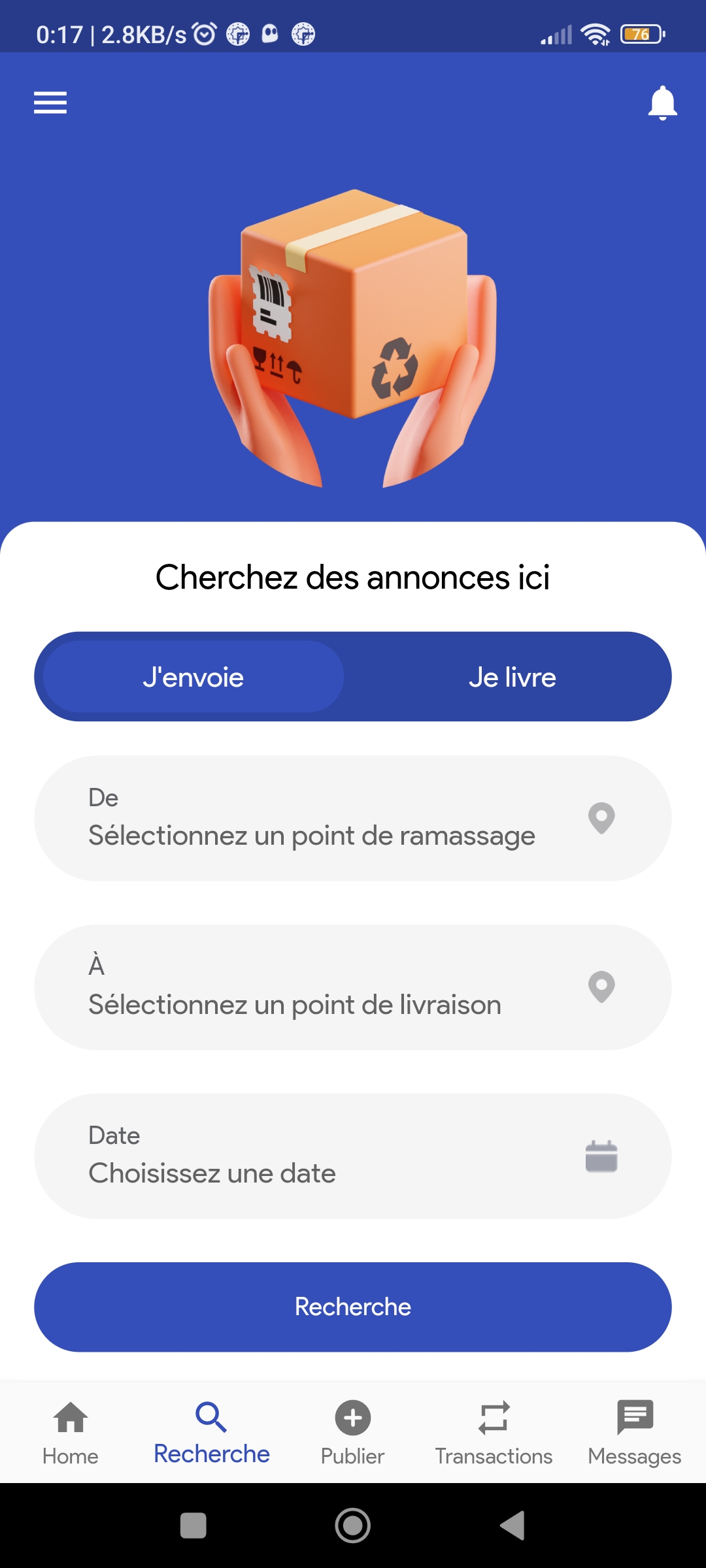Switch to the Je livre segment

[512, 677]
